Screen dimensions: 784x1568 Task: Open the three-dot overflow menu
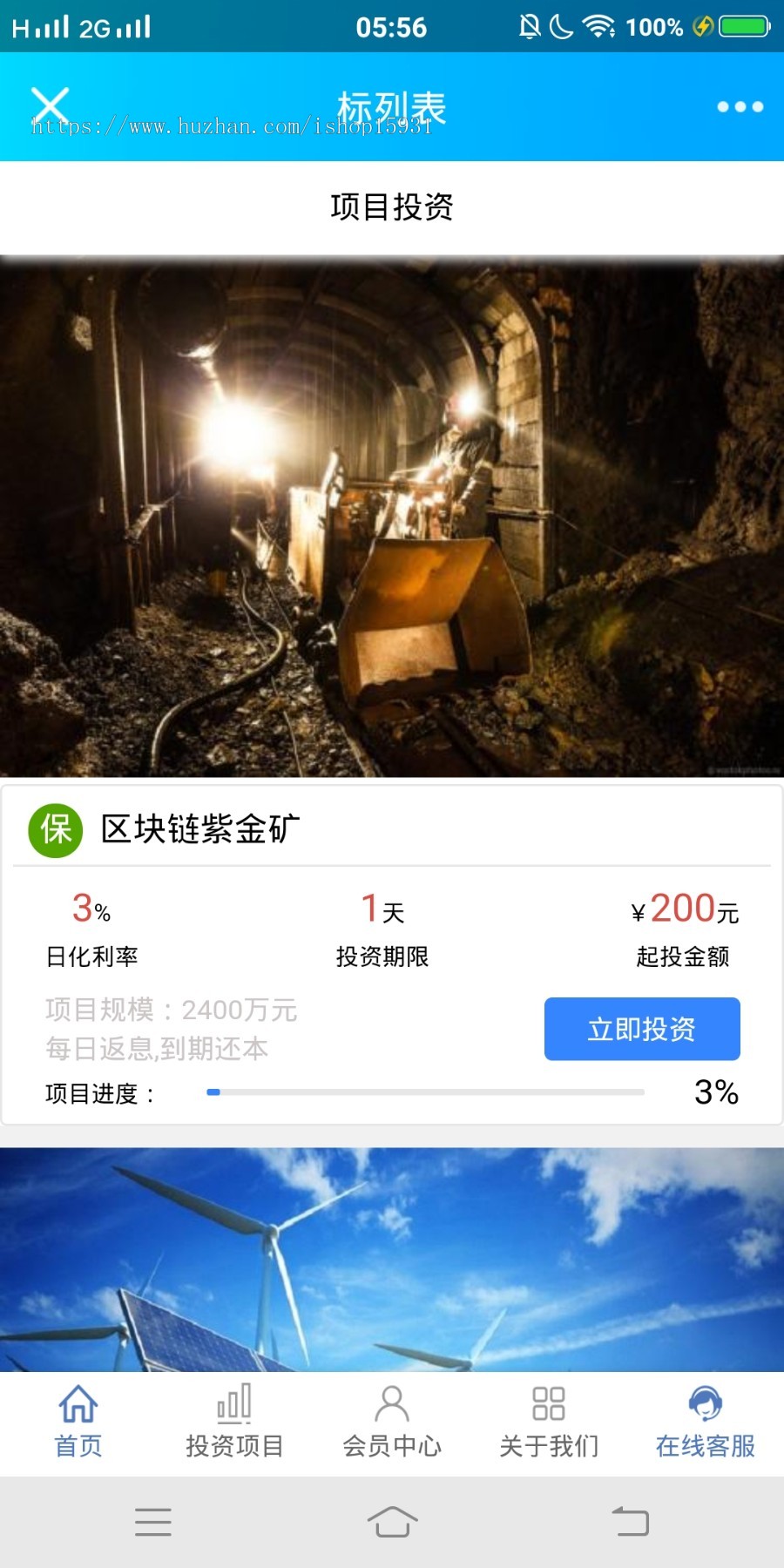[740, 106]
